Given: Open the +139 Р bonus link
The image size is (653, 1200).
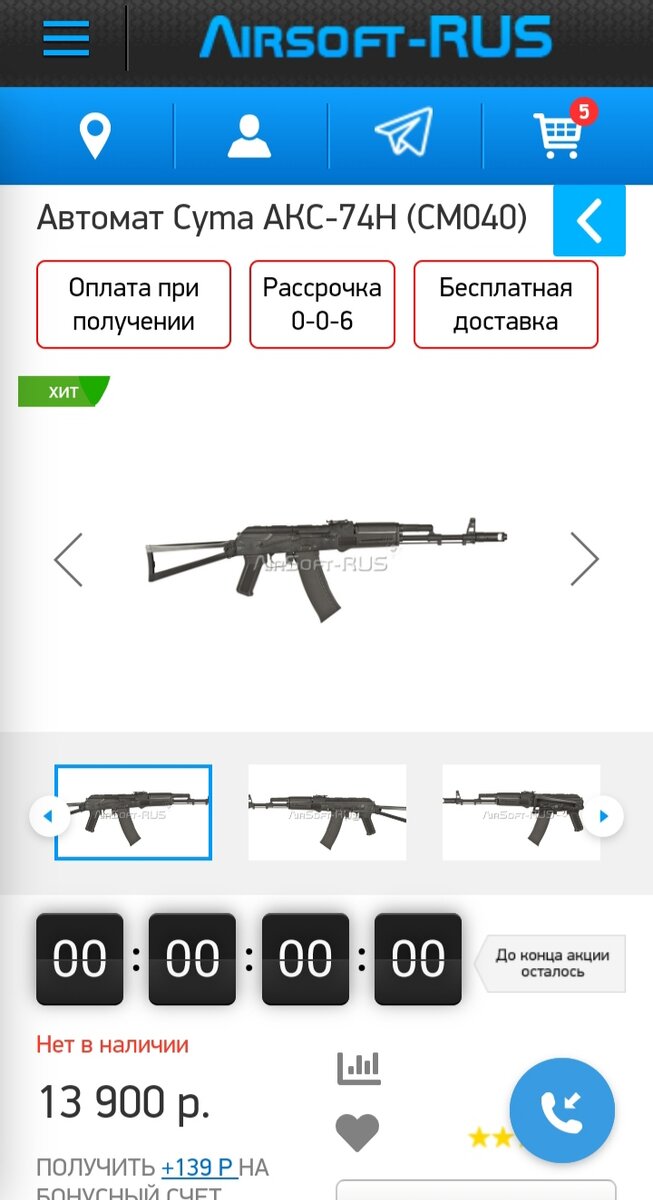Looking at the screenshot, I should tap(197, 1167).
